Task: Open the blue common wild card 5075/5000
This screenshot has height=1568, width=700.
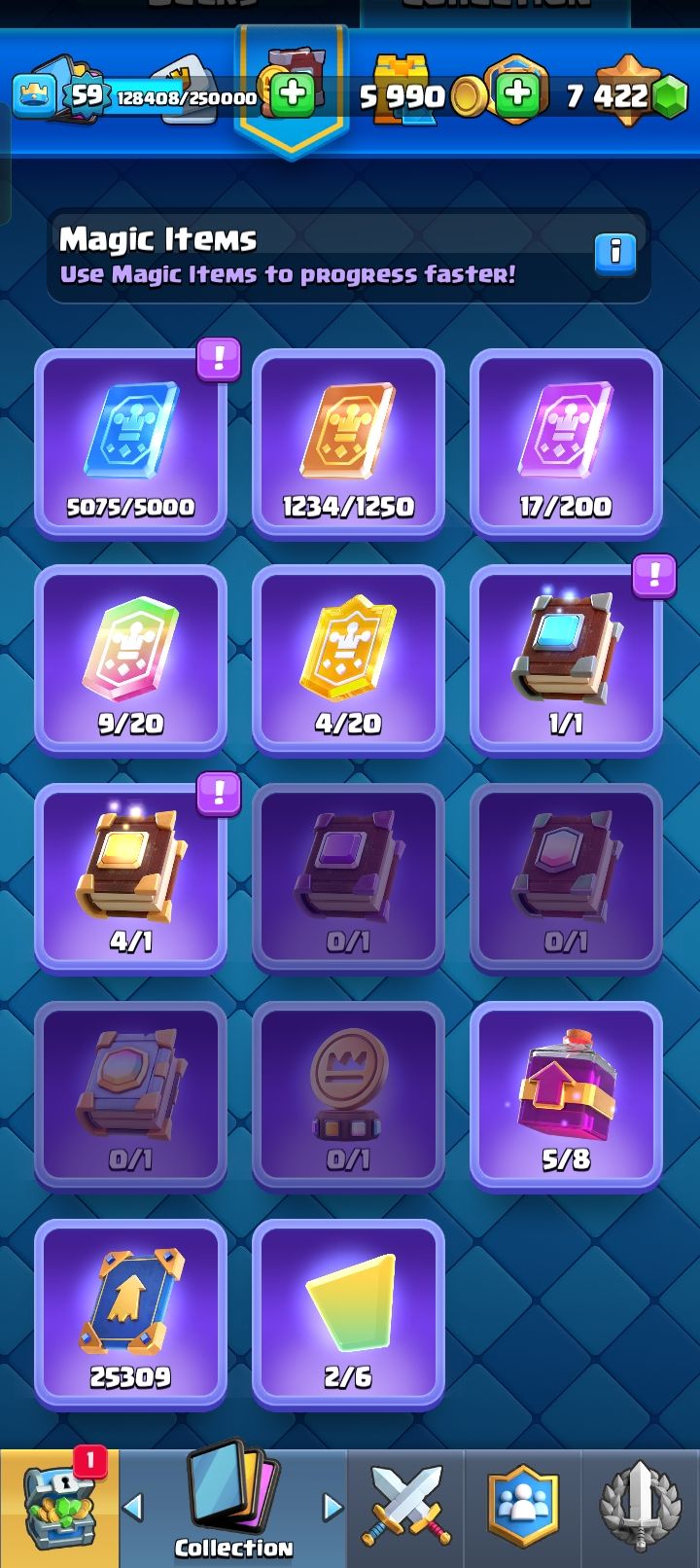Action: pos(130,443)
